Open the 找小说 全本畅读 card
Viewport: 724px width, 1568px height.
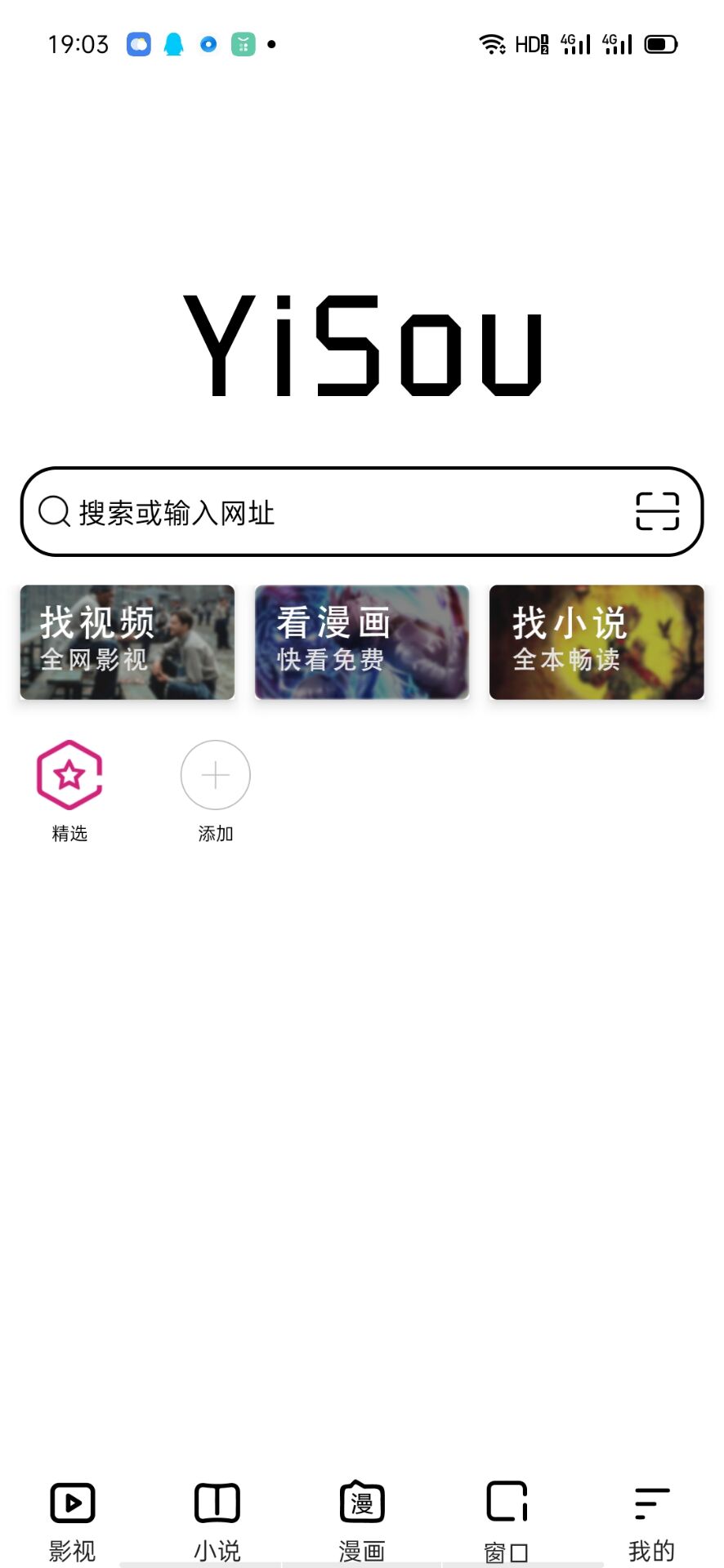pos(596,642)
